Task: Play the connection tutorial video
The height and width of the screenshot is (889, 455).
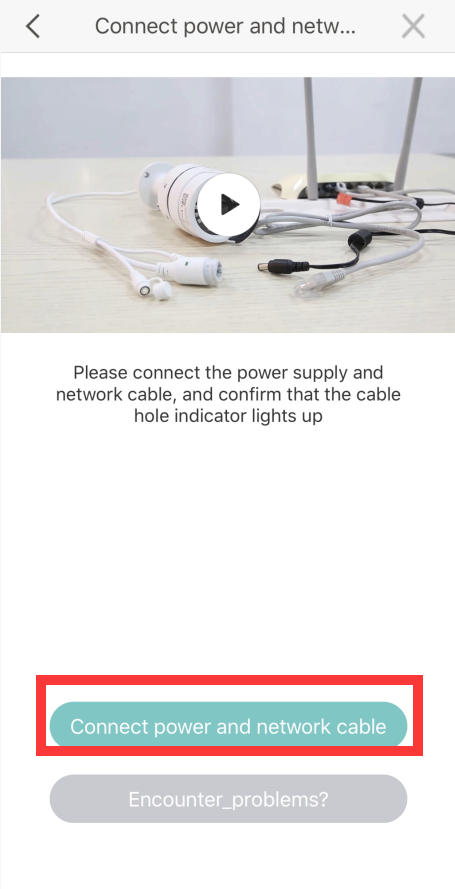Action: pyautogui.click(x=228, y=204)
